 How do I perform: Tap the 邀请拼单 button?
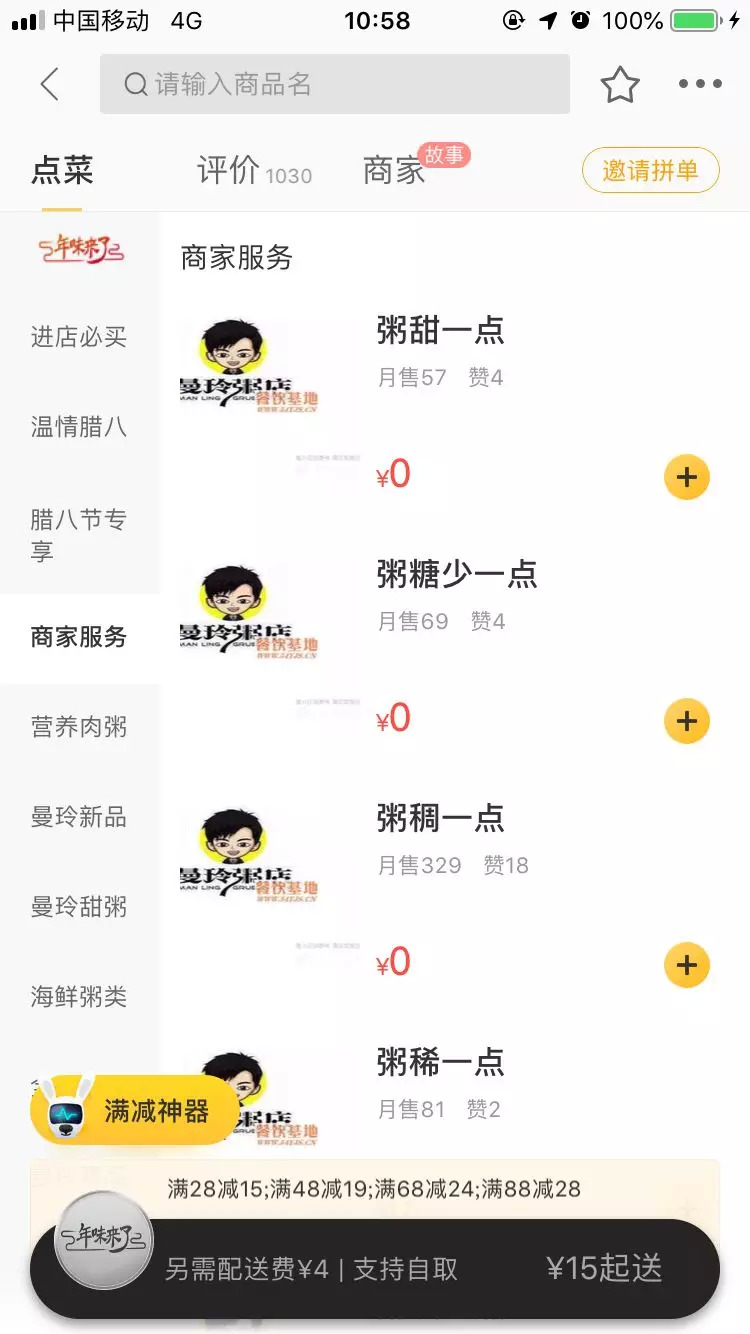click(x=650, y=170)
